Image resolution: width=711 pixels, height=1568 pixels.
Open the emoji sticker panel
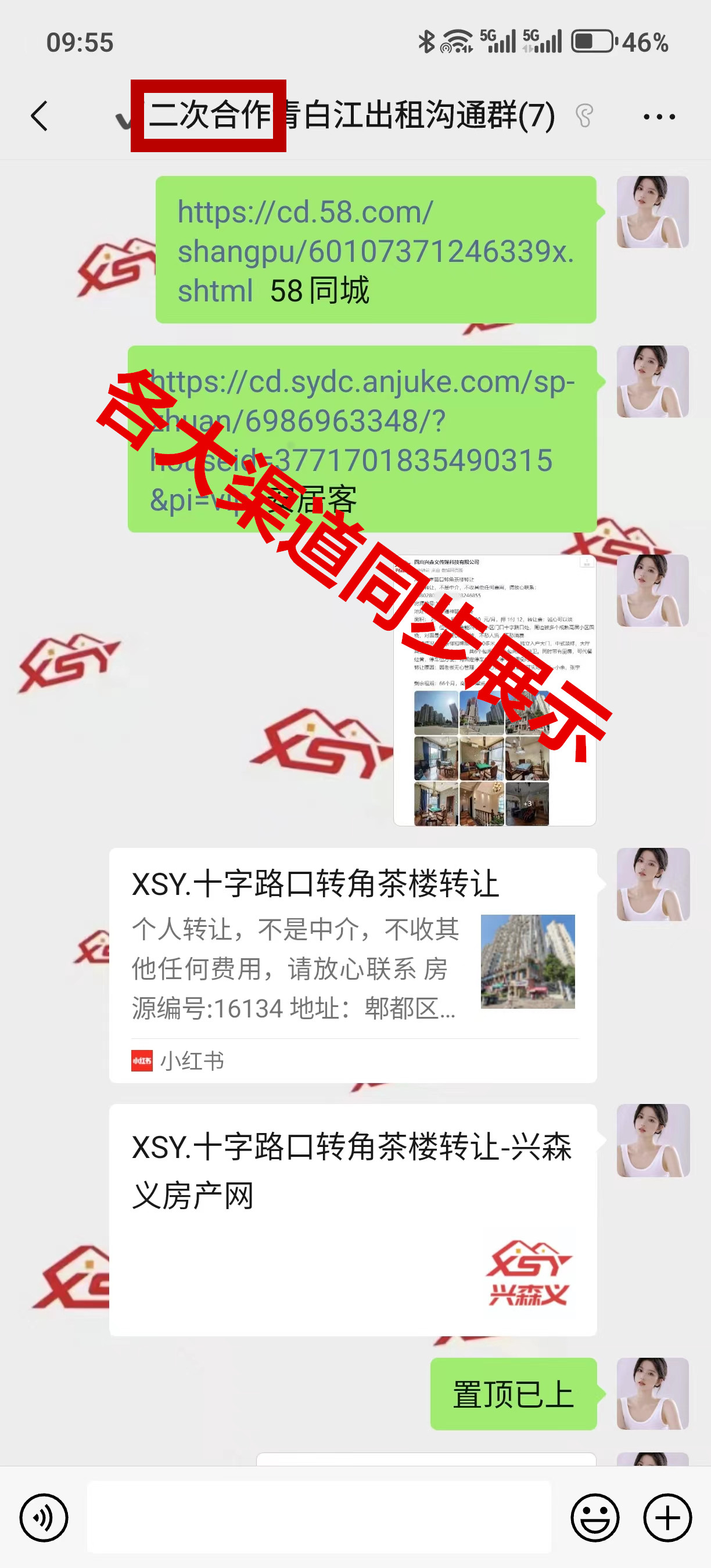[x=595, y=1517]
